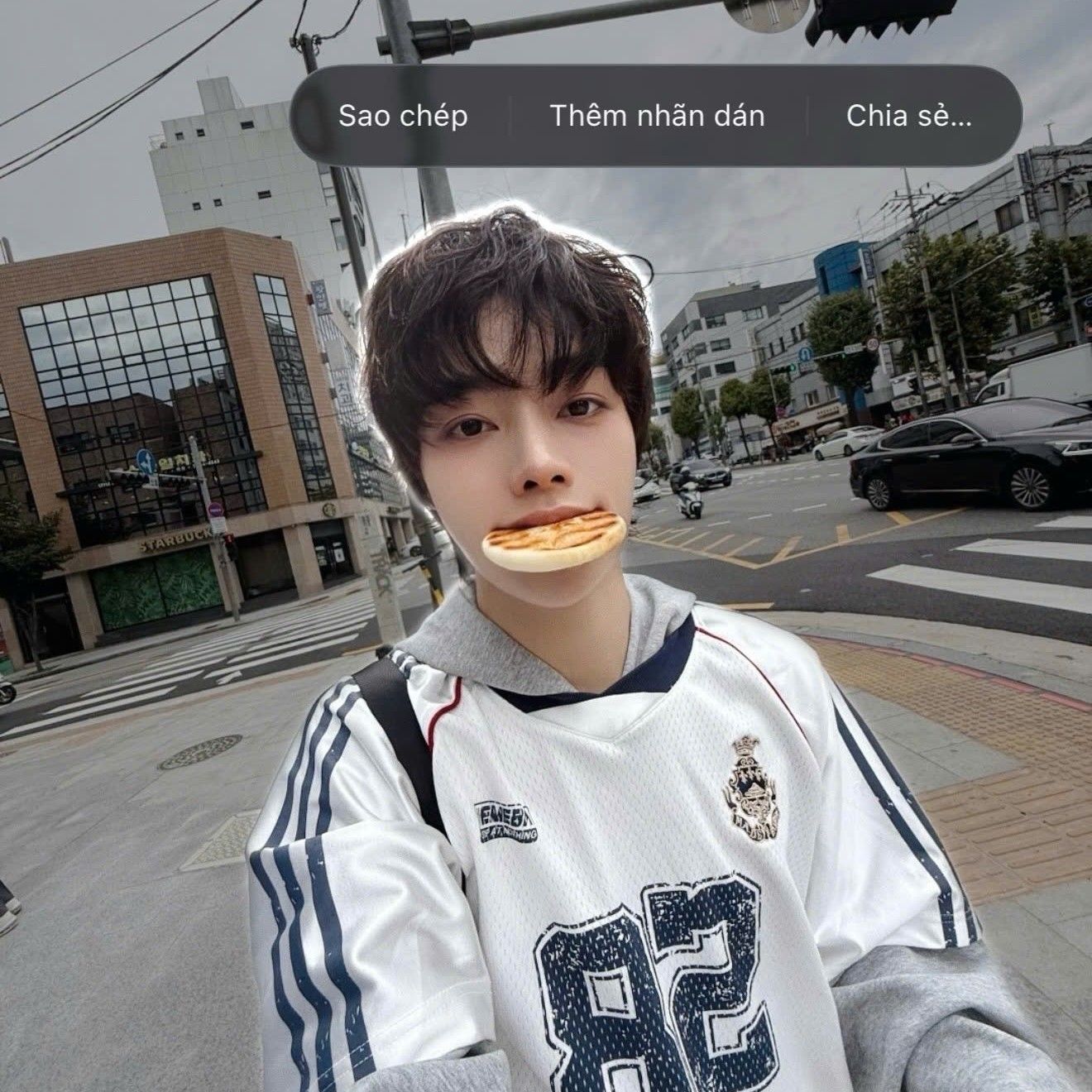Screen dimensions: 1092x1092
Task: Select Thêm nhãn dán option
Action: coord(657,116)
